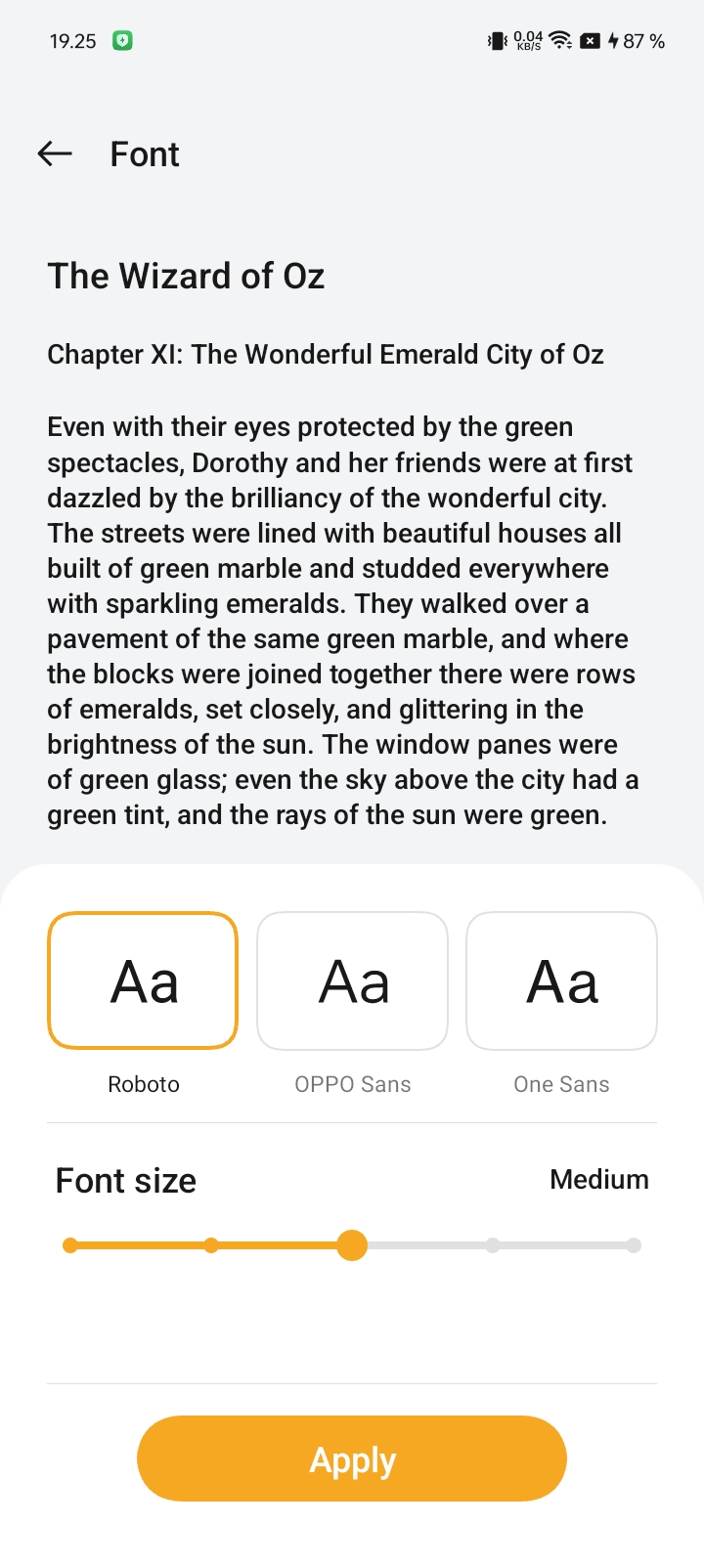Select the Roboto font option
The image size is (704, 1568).
(143, 980)
